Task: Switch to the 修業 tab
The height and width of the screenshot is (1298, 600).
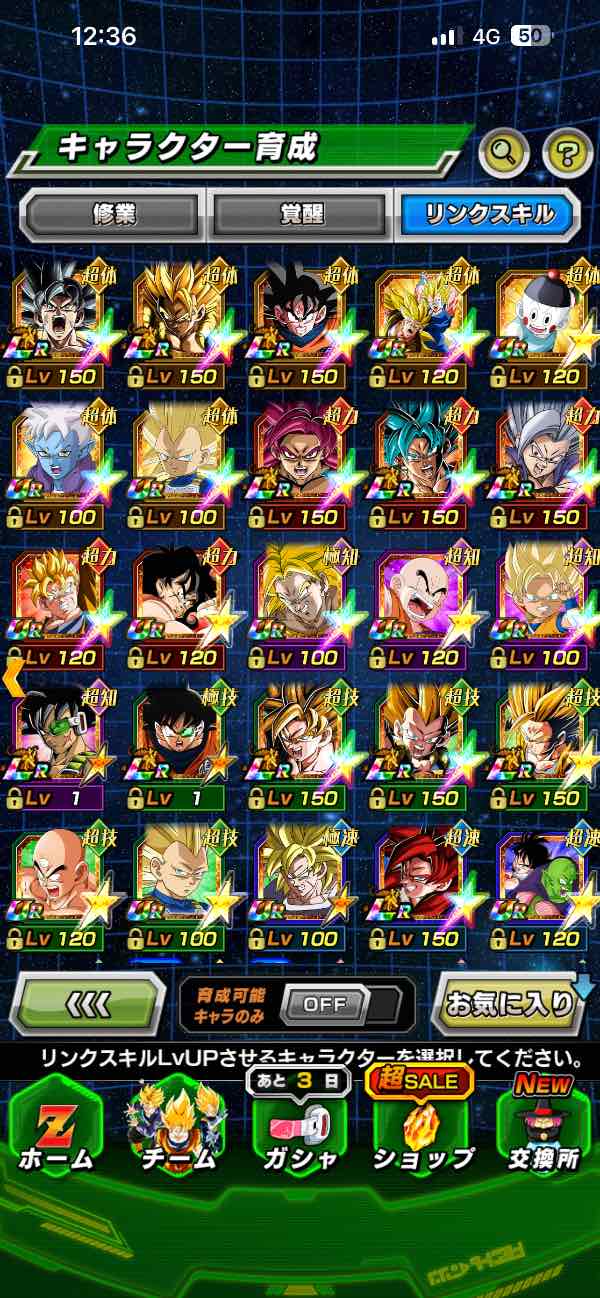Action: [x=112, y=214]
